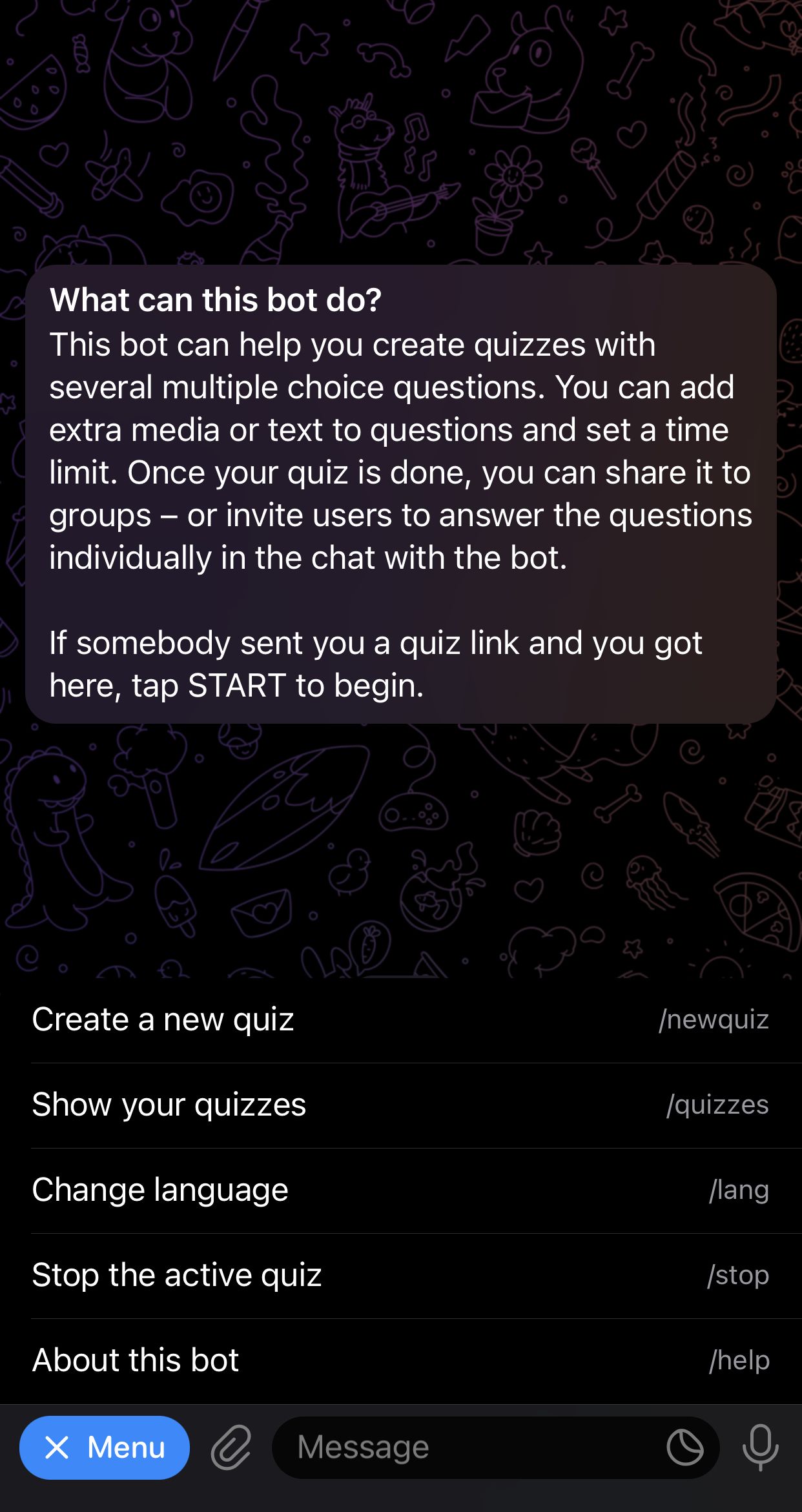Open attachments with the paperclip icon
The height and width of the screenshot is (1512, 802).
229,1447
